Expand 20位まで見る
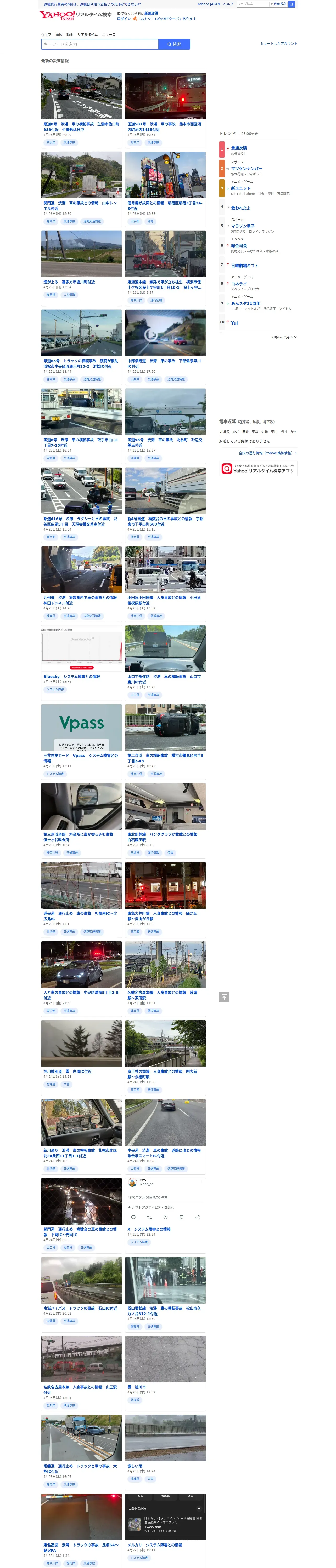The image size is (336, 1568). point(284,337)
